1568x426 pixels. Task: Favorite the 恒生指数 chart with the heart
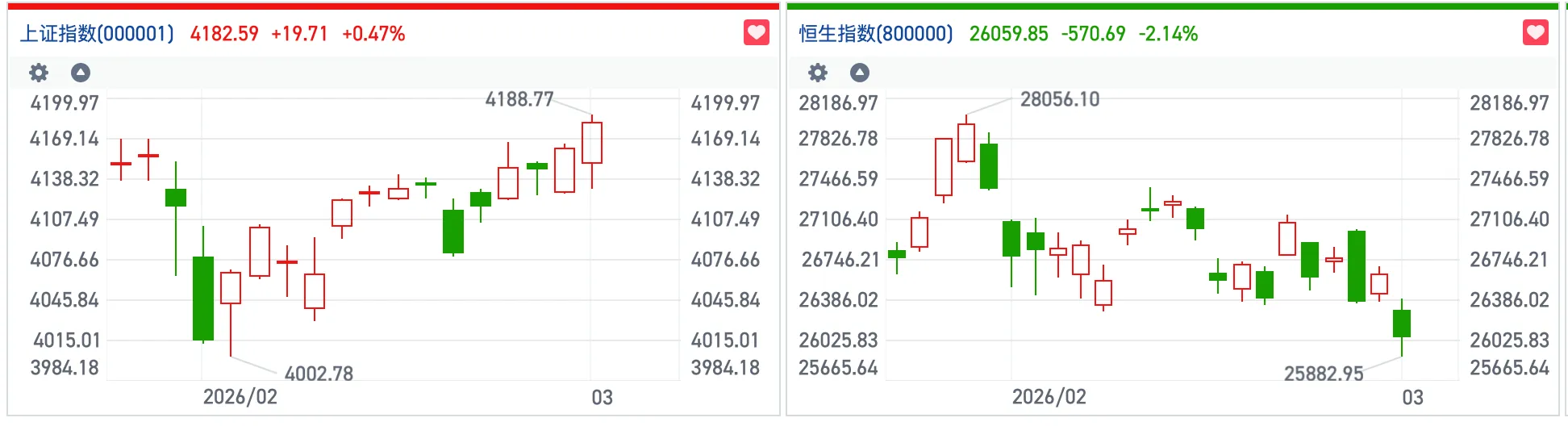tap(1535, 33)
